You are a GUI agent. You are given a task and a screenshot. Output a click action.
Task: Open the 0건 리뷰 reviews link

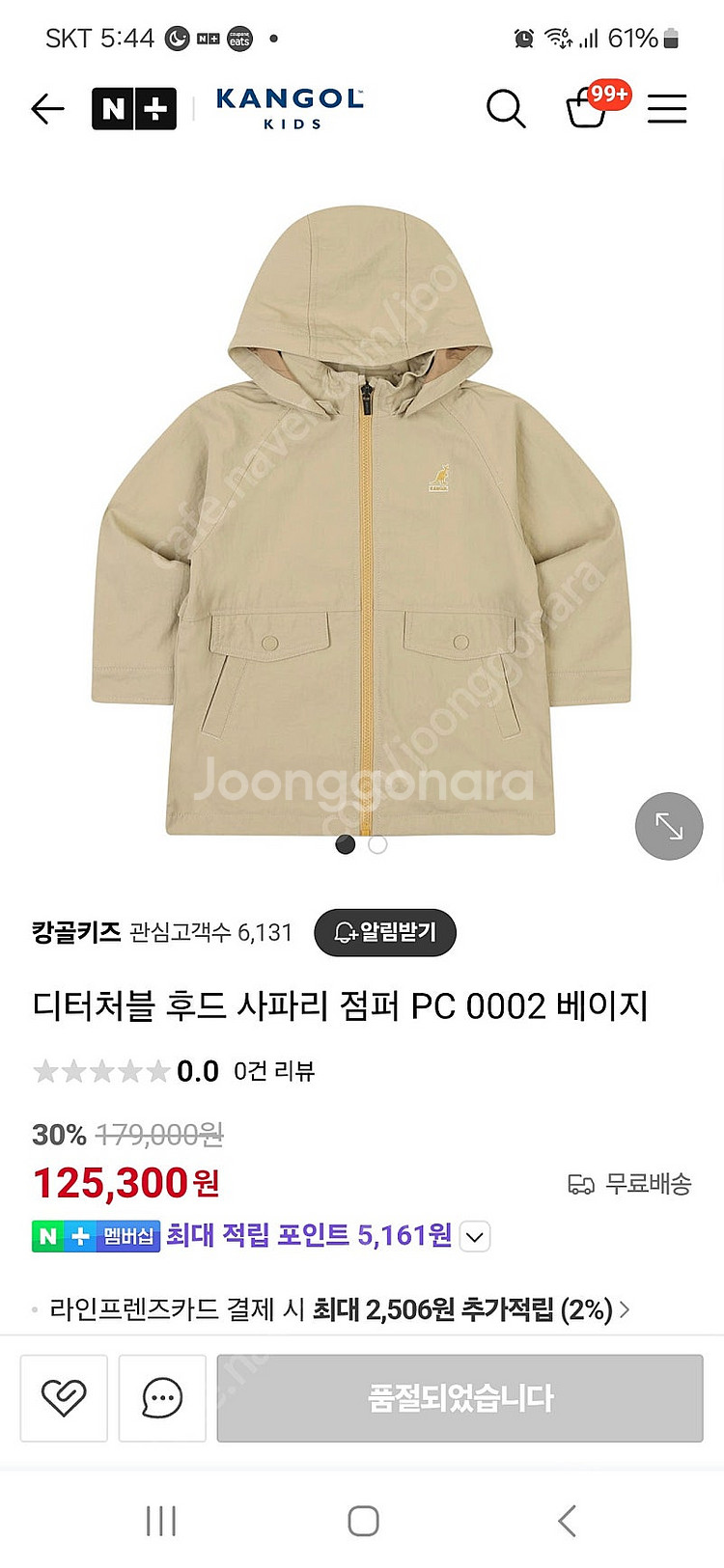(274, 1071)
